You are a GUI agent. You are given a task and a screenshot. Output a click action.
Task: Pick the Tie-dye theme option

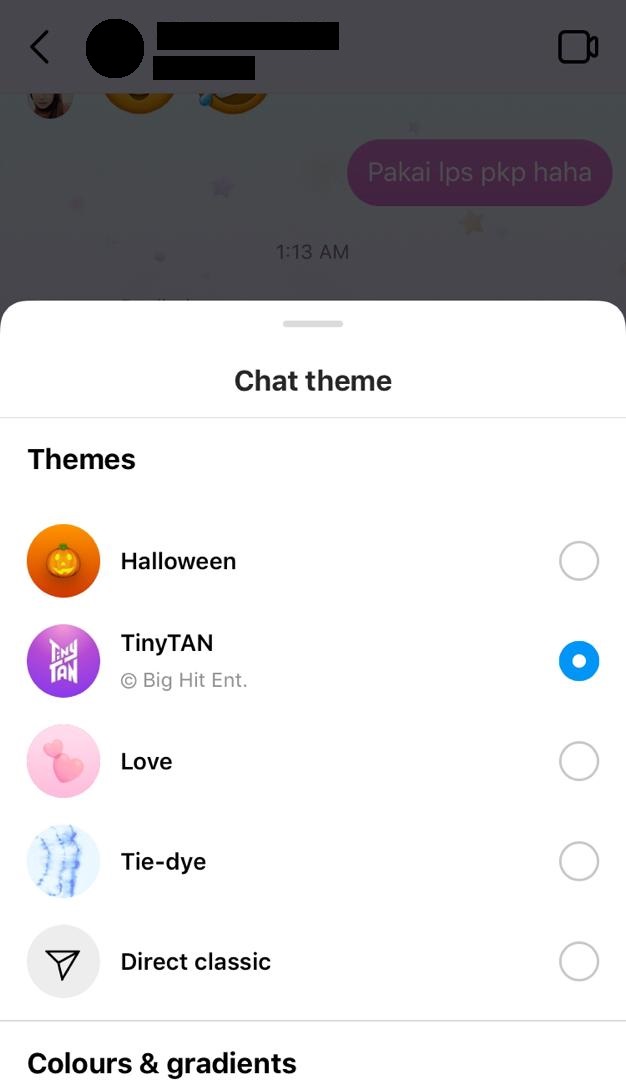(578, 861)
